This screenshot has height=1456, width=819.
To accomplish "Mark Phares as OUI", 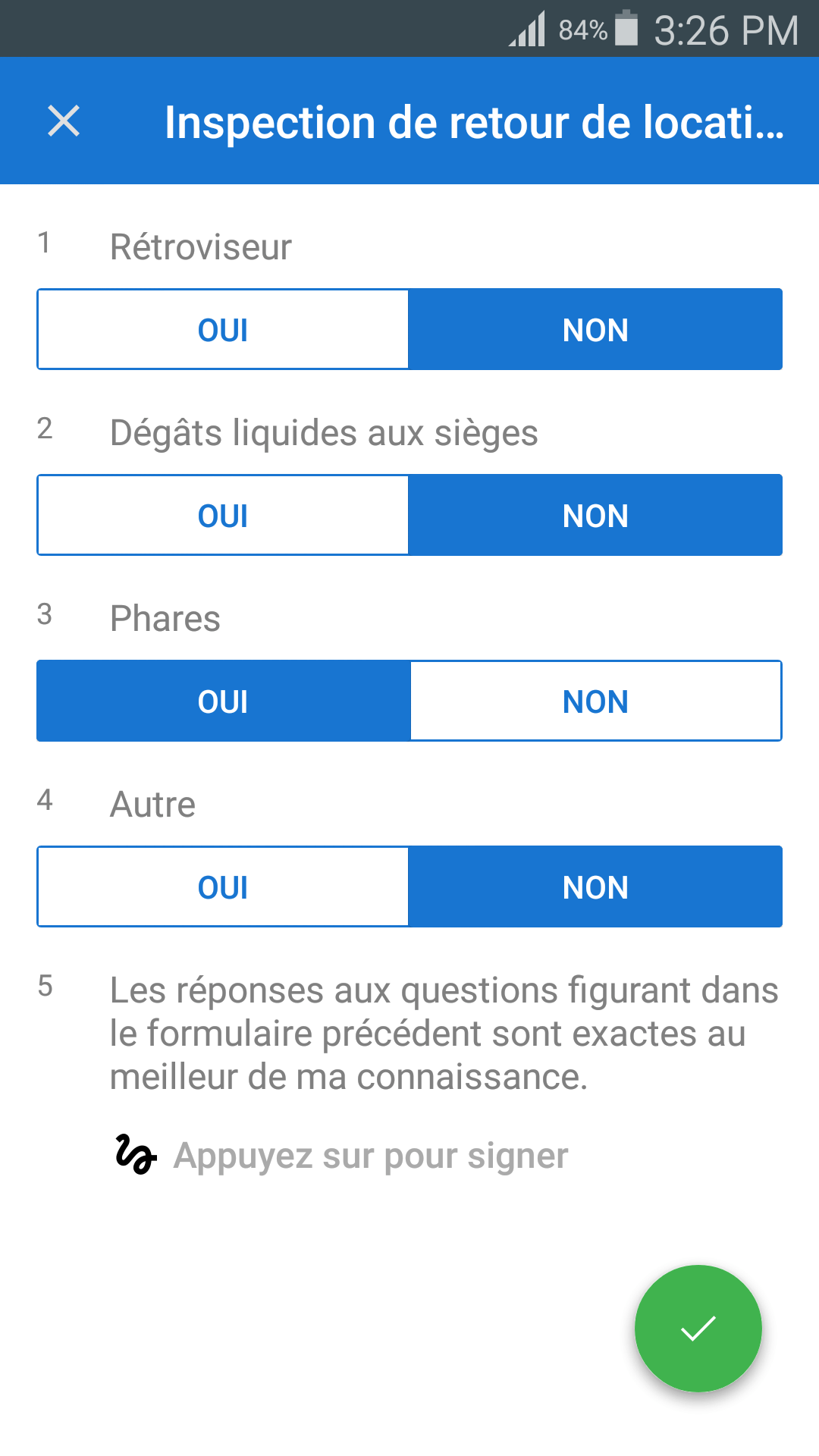I will pos(223,701).
